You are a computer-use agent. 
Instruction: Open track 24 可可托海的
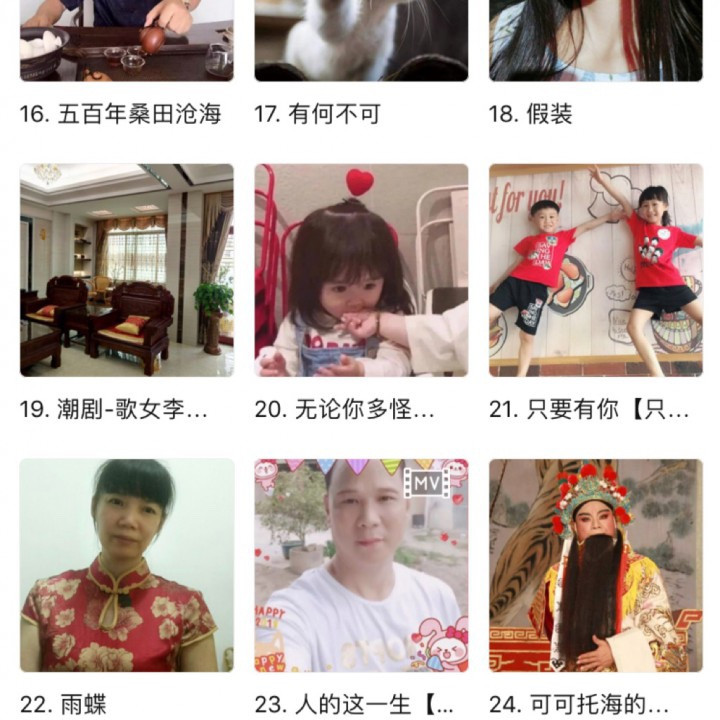click(x=595, y=565)
